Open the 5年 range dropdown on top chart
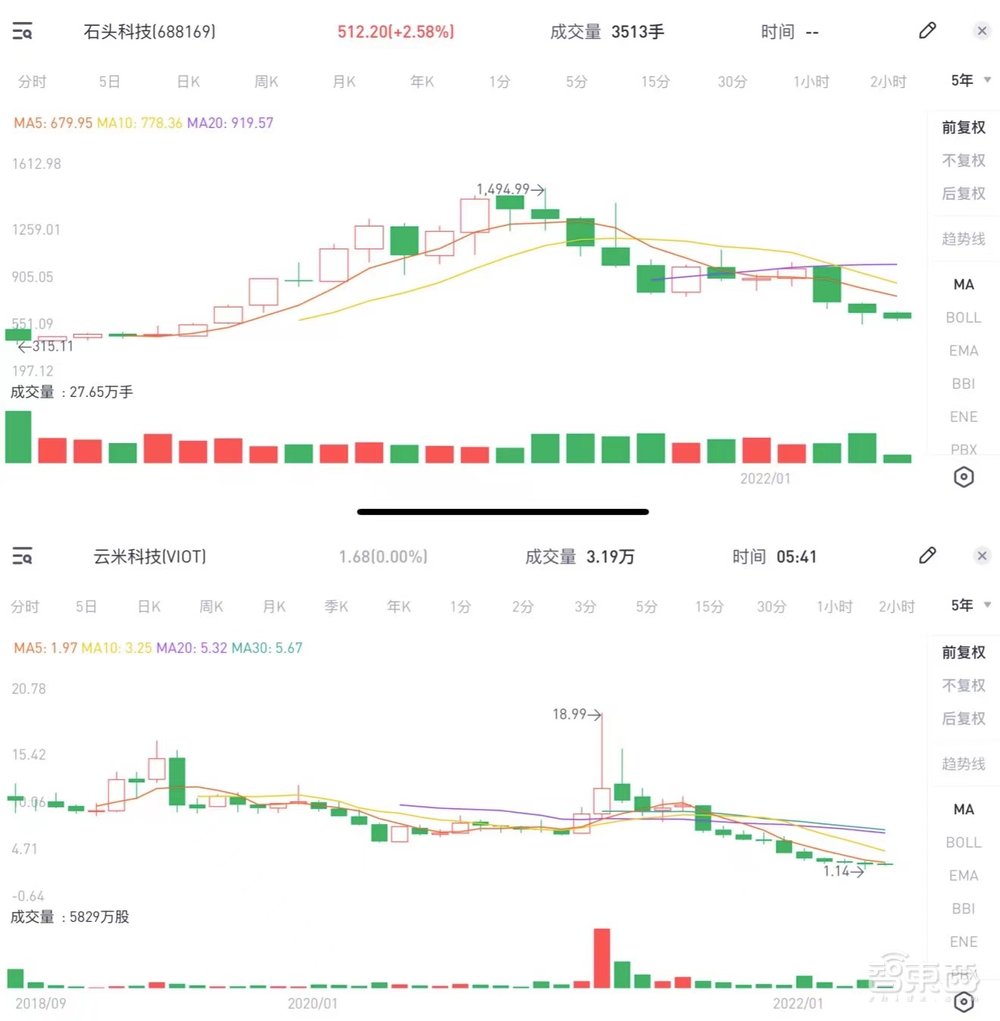 965,81
